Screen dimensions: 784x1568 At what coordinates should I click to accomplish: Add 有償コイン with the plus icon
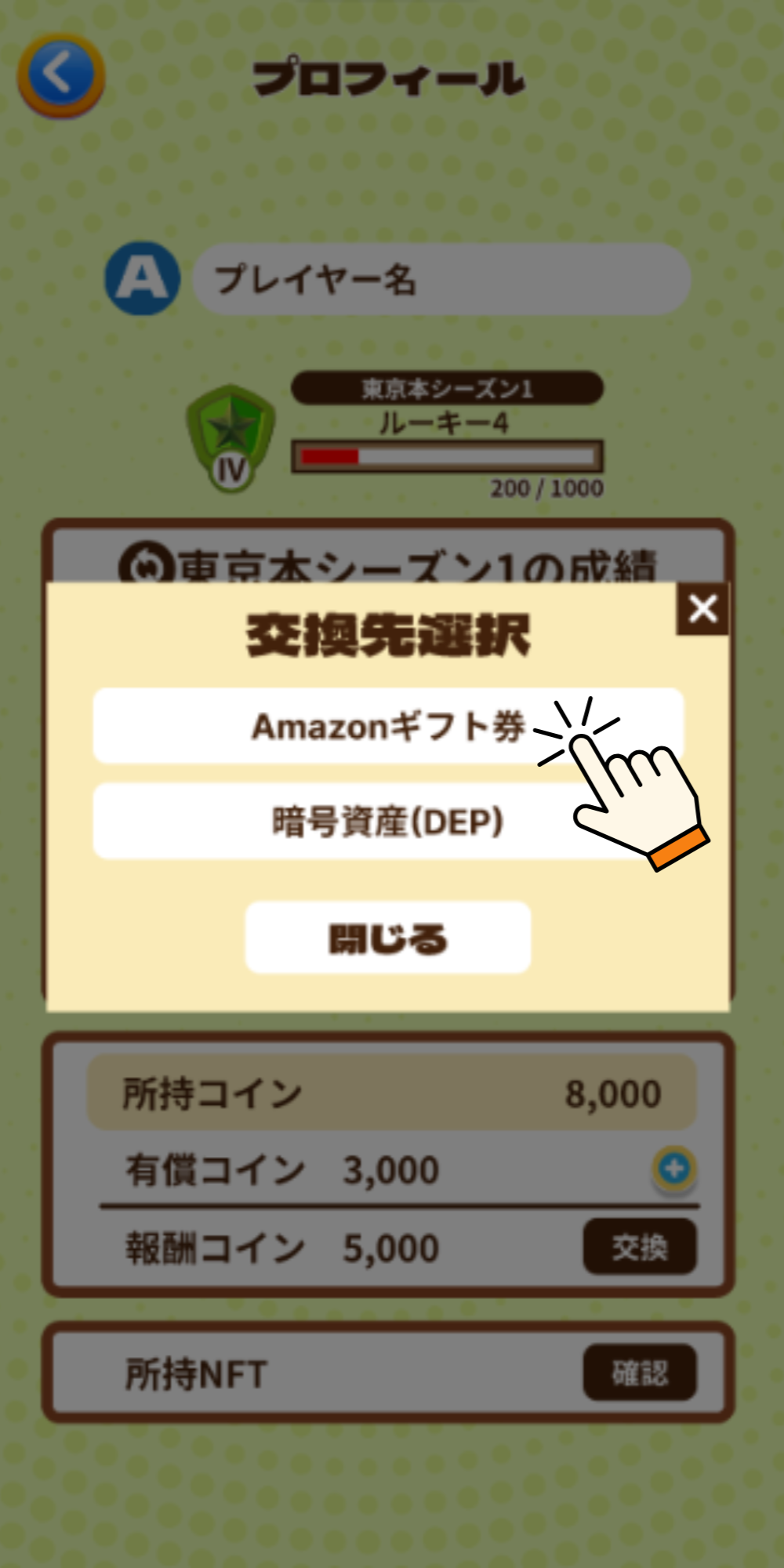[x=674, y=1169]
